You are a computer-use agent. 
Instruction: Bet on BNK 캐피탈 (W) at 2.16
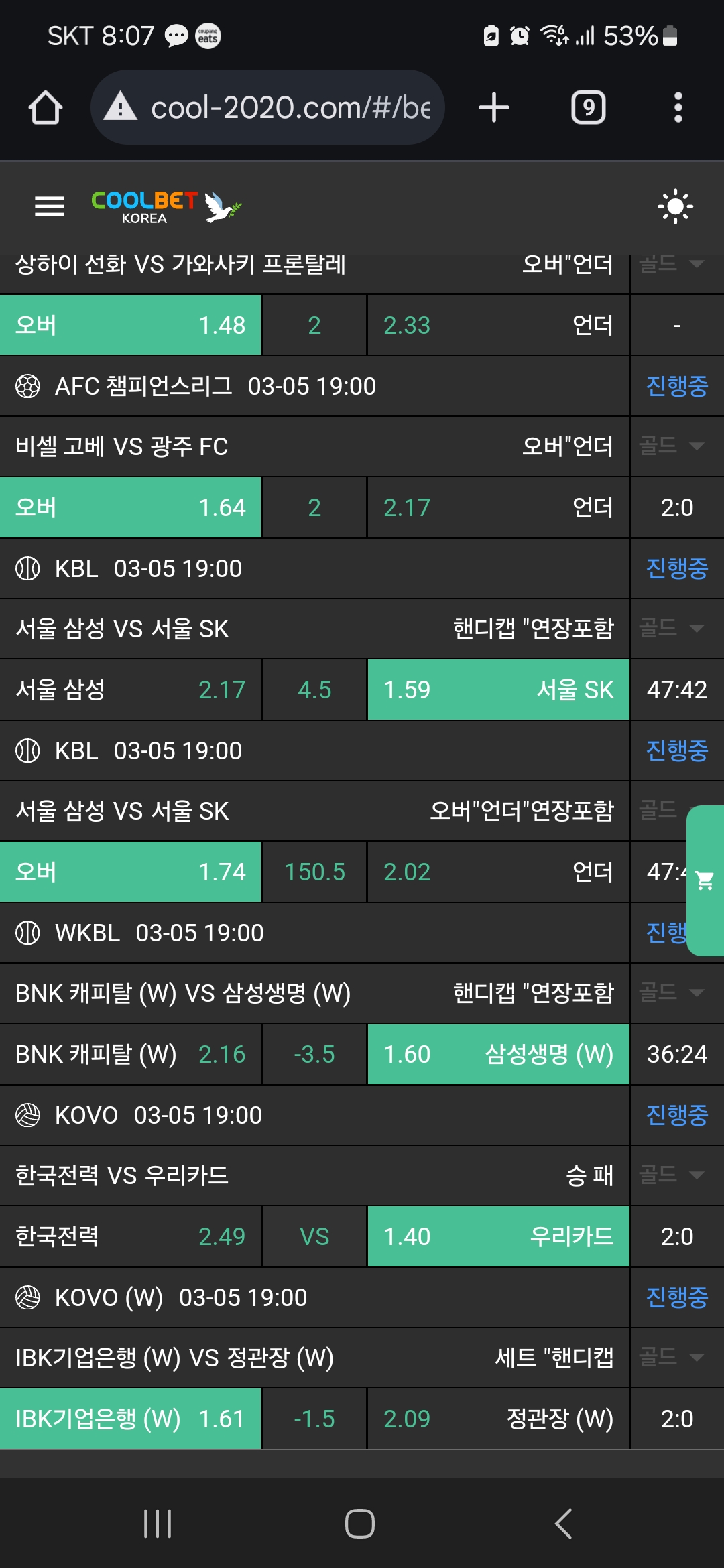130,1054
